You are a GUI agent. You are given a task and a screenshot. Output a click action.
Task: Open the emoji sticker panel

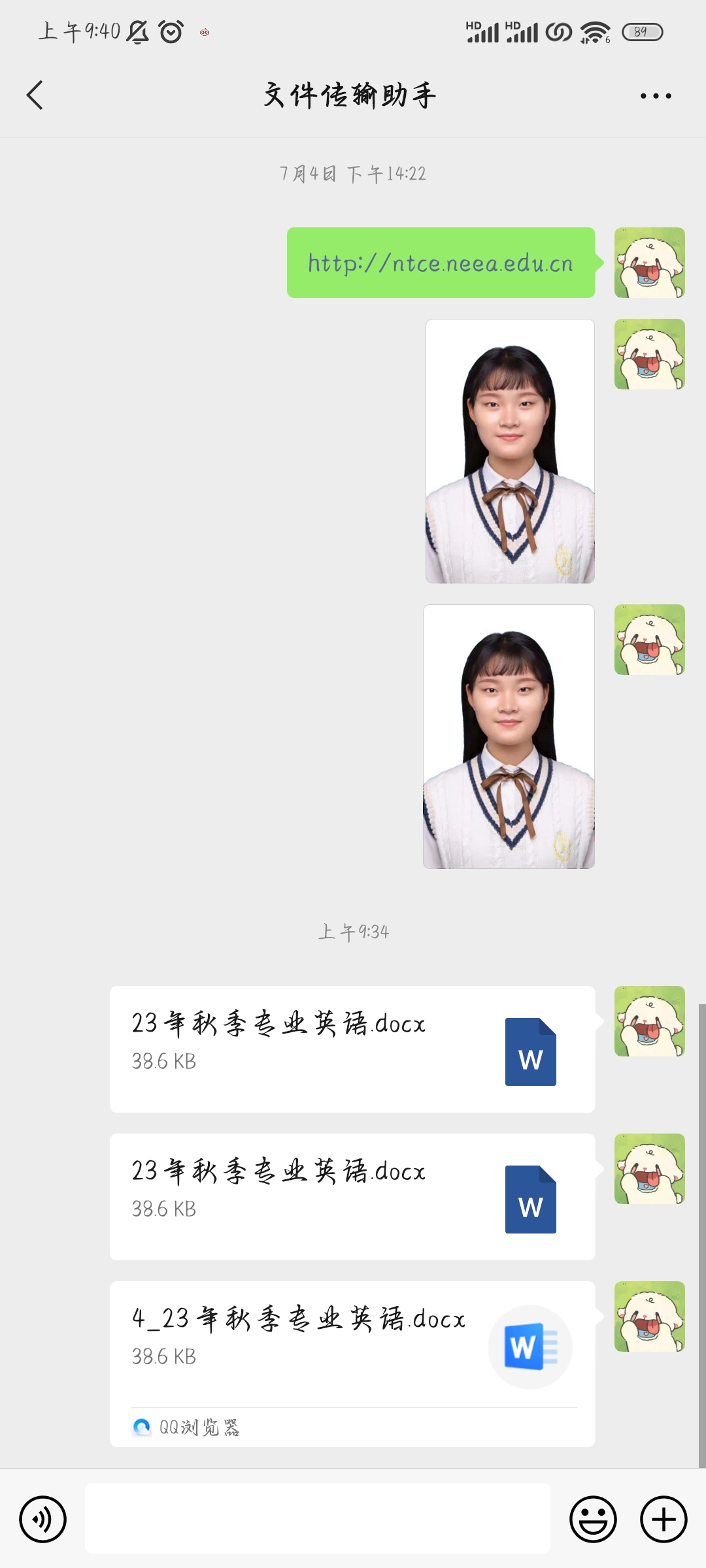tap(593, 1519)
